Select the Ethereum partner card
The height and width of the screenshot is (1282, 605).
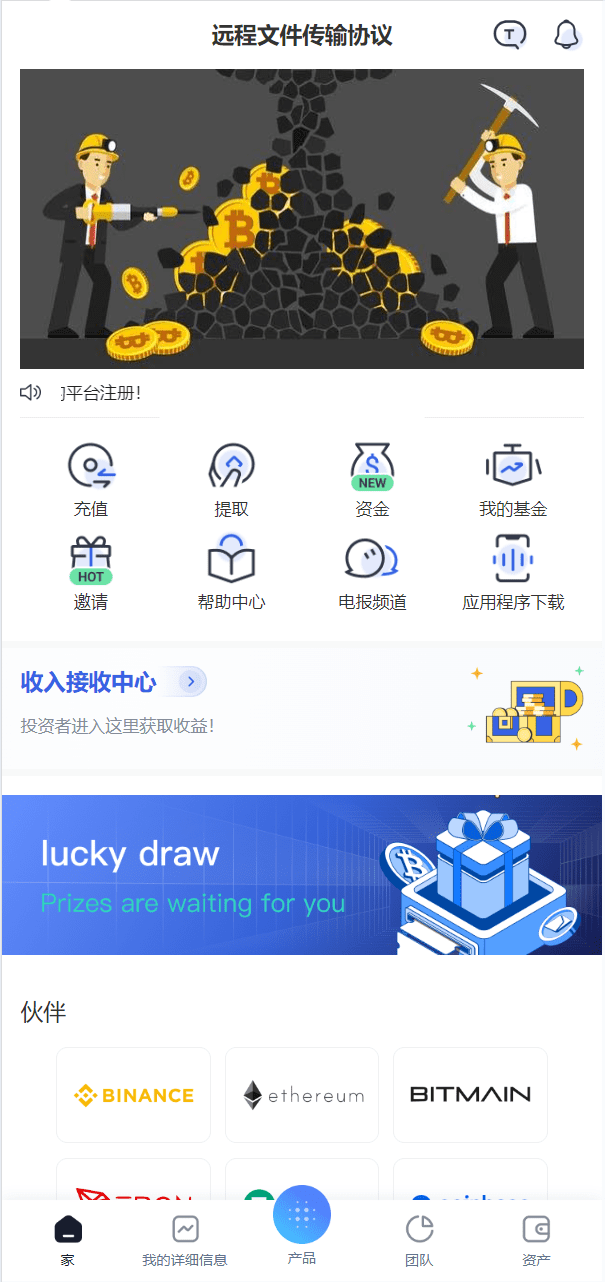pyautogui.click(x=302, y=1095)
